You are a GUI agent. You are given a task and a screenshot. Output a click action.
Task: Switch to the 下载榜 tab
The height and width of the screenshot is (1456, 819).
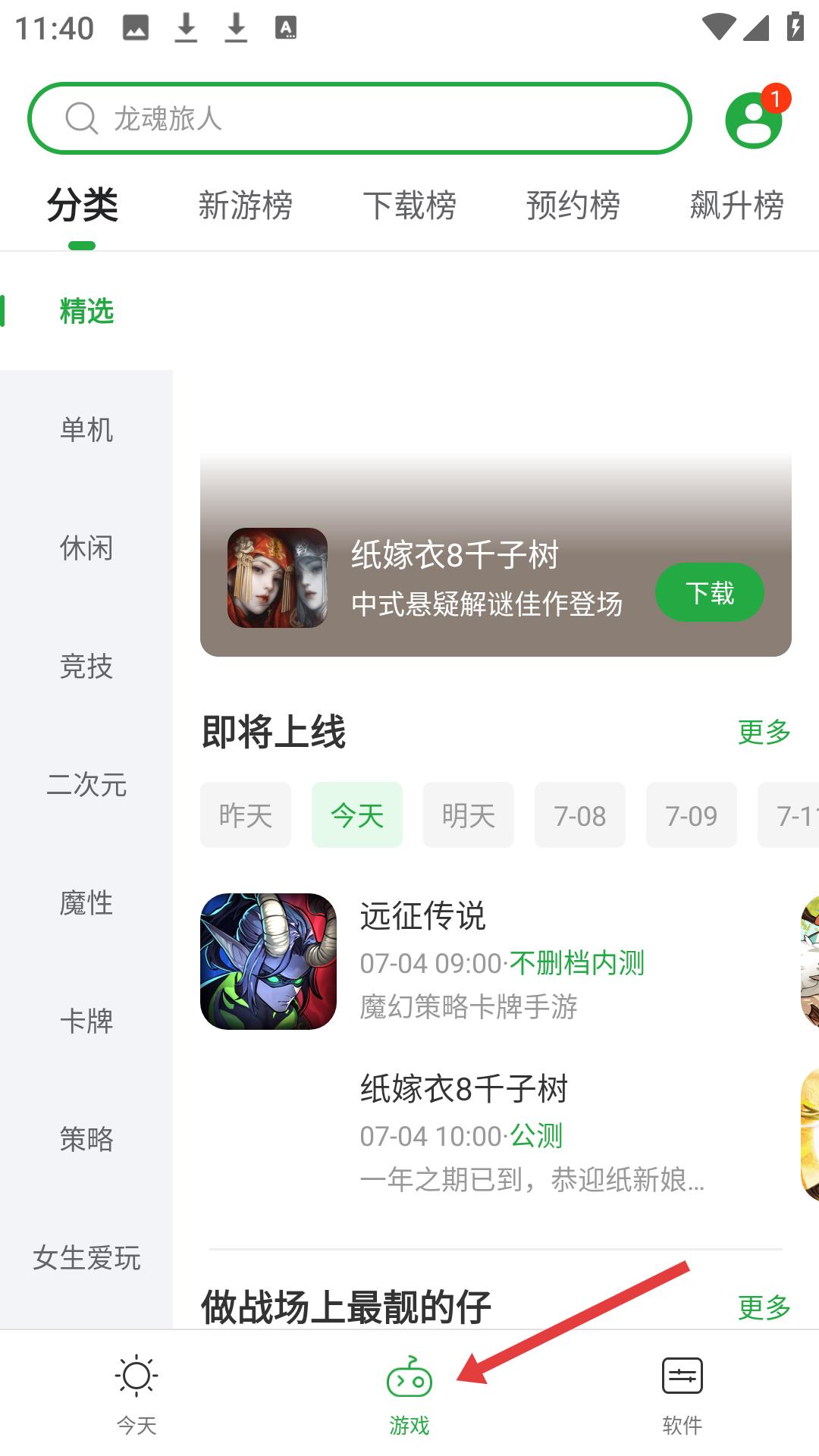click(x=409, y=206)
